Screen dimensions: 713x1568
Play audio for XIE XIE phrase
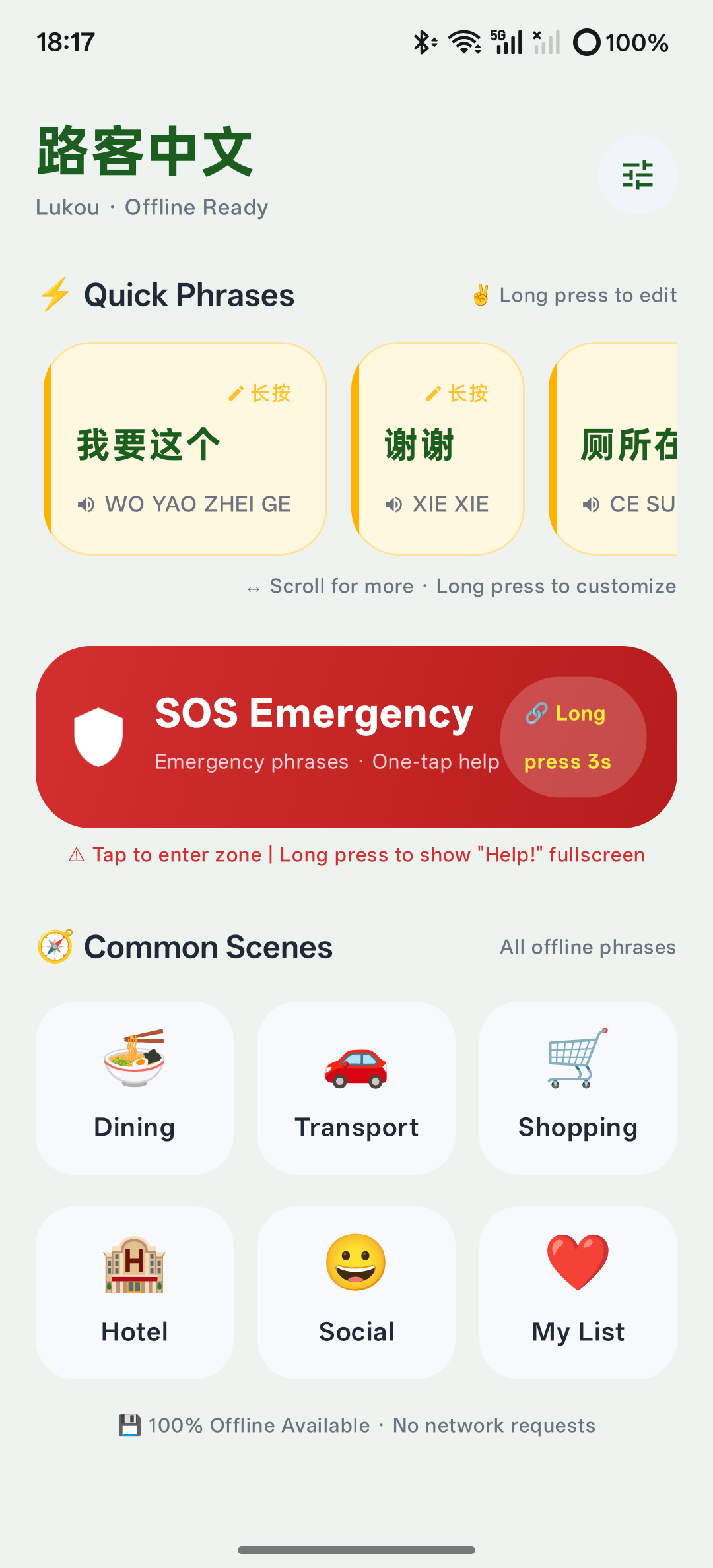coord(393,504)
